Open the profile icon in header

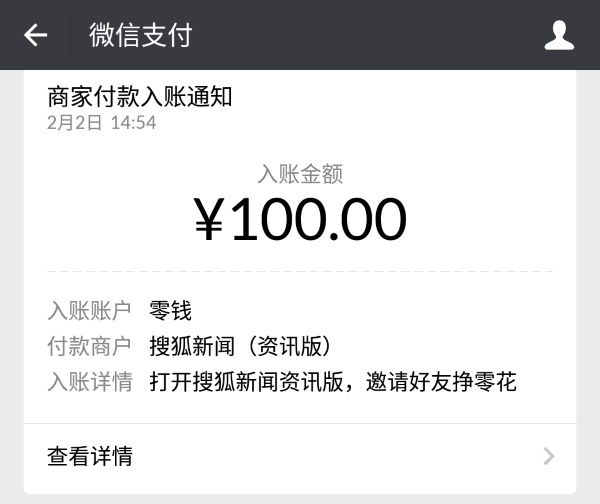(x=559, y=35)
